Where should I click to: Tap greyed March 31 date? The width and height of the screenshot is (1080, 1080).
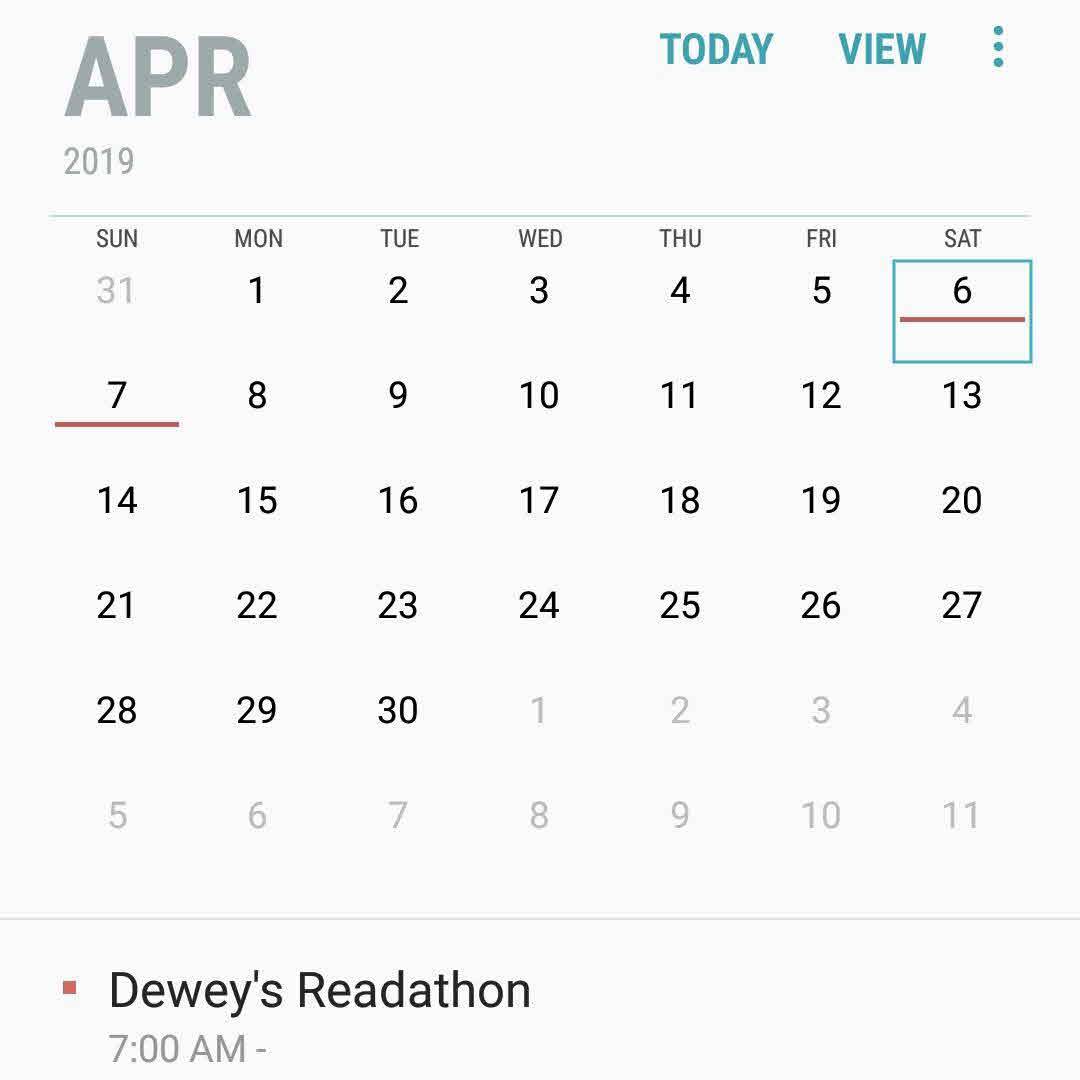coord(116,292)
